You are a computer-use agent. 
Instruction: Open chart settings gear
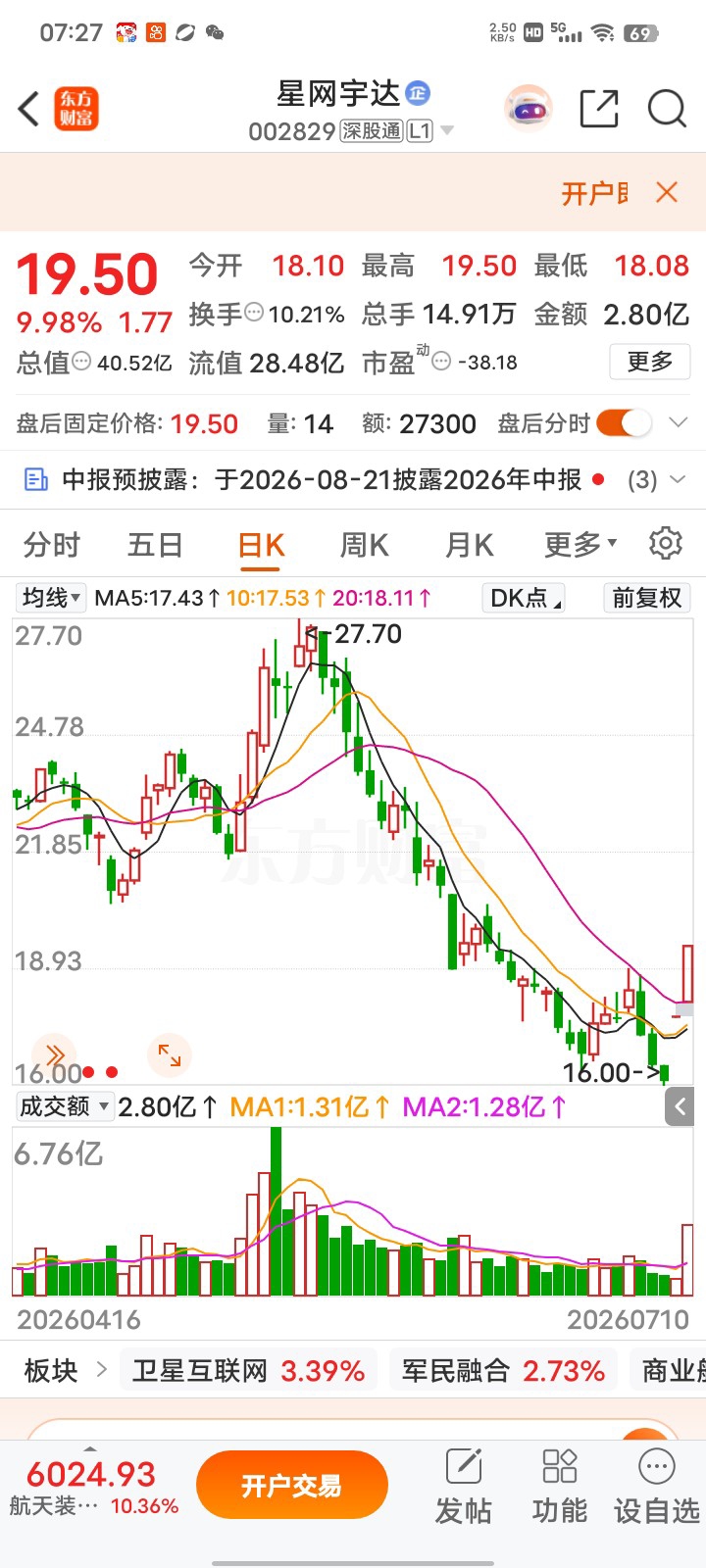point(666,543)
